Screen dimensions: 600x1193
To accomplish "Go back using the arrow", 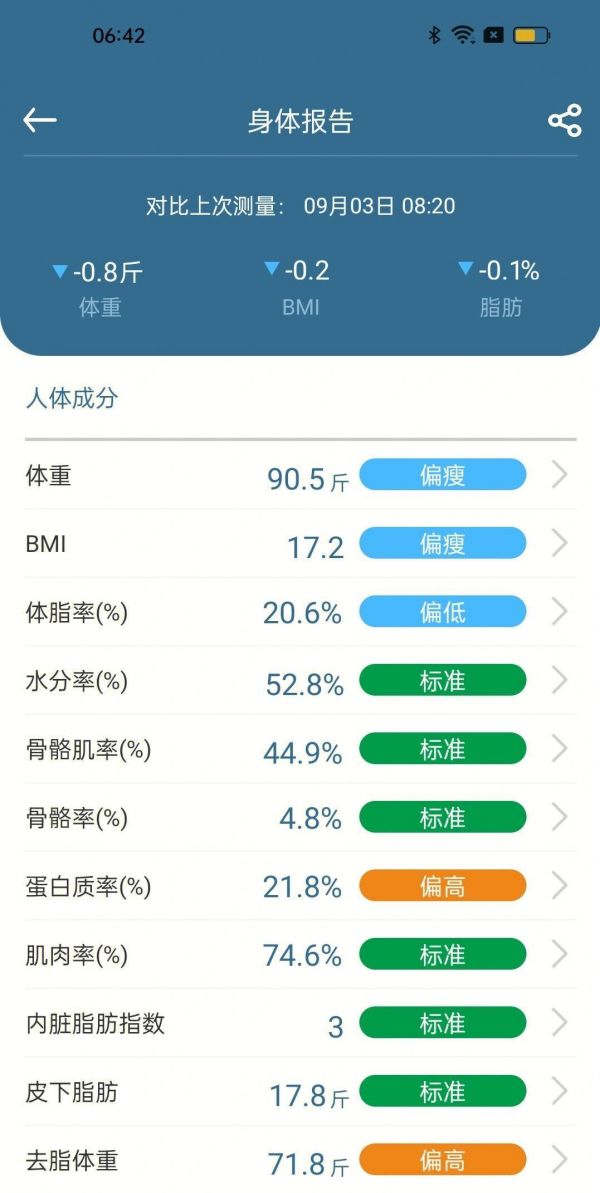I will (x=40, y=120).
